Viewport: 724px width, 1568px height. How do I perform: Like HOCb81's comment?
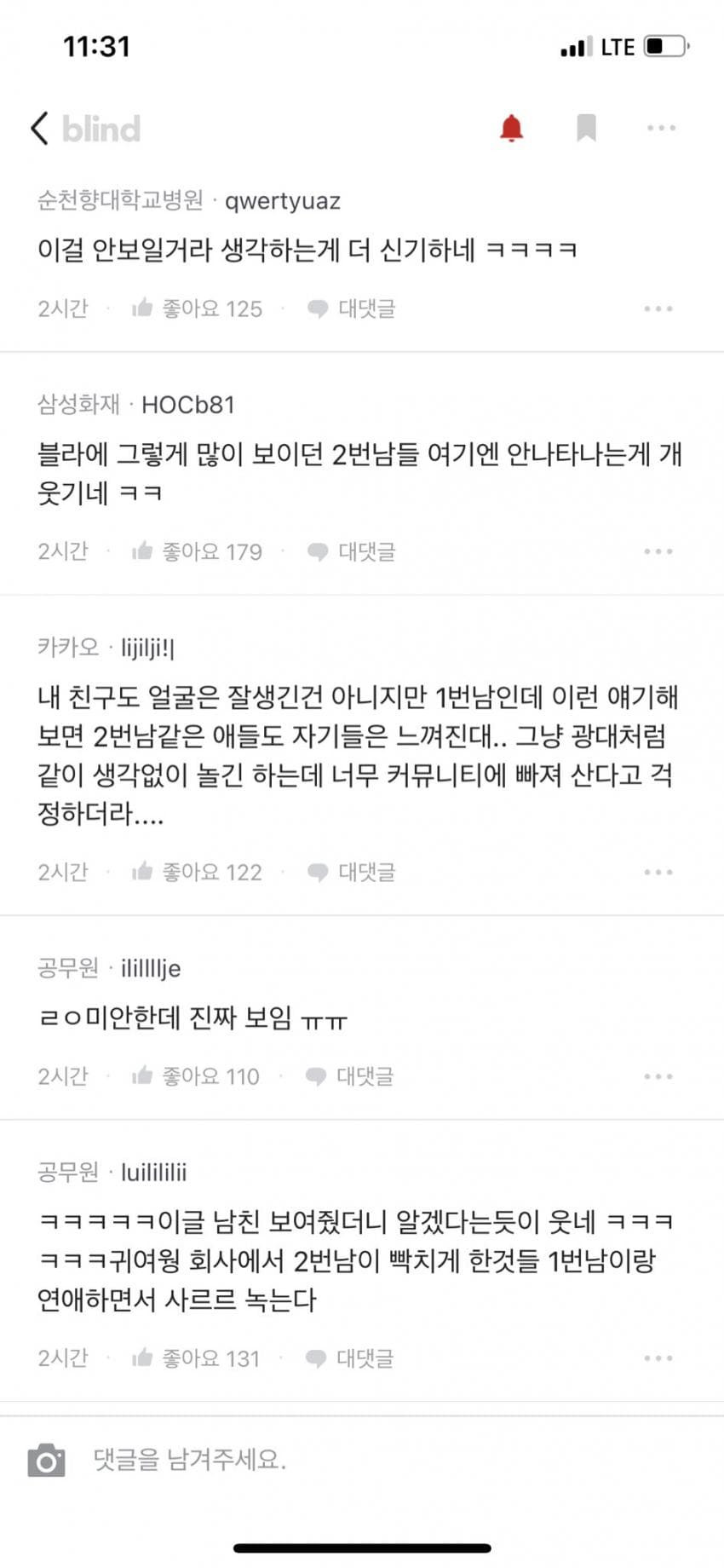point(197,551)
